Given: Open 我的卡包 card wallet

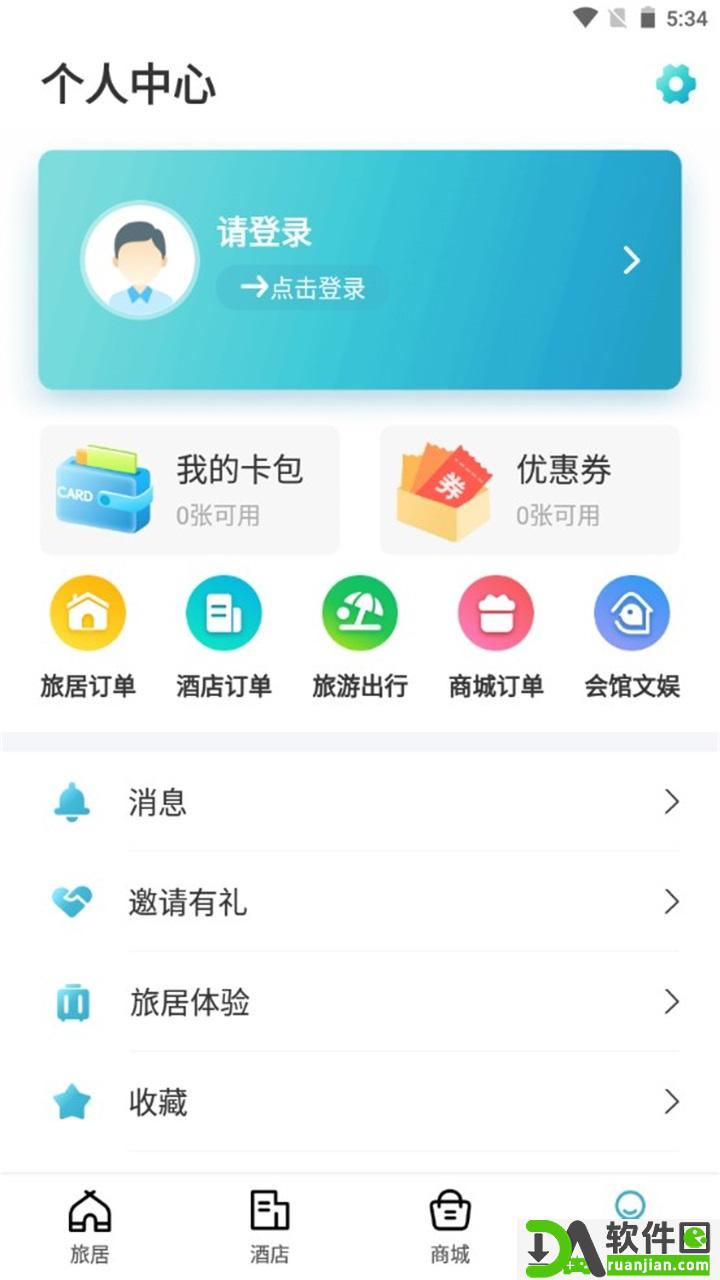Looking at the screenshot, I should pos(188,489).
